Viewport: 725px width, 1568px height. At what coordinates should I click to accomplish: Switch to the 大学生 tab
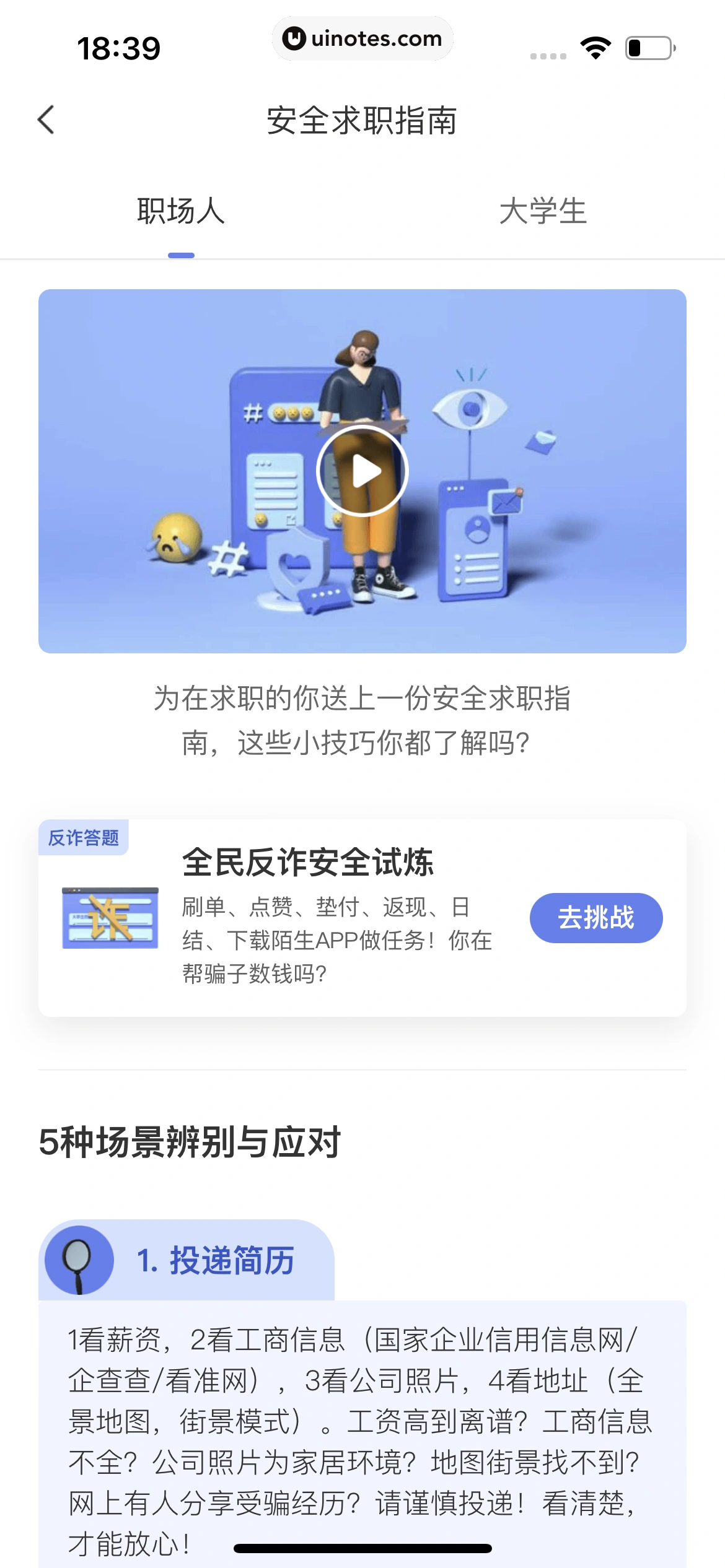tap(543, 211)
